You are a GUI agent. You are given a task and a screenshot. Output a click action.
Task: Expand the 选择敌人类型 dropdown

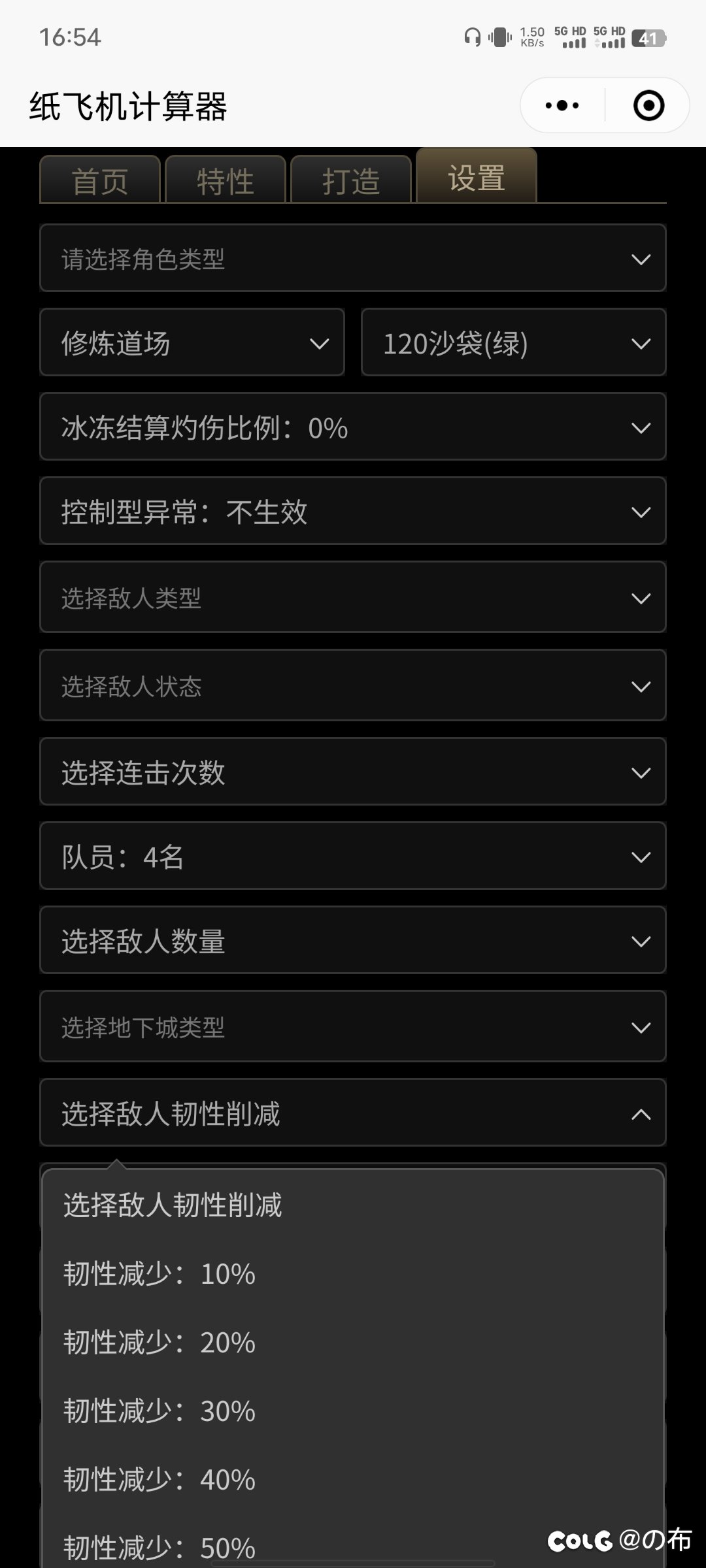coord(353,598)
